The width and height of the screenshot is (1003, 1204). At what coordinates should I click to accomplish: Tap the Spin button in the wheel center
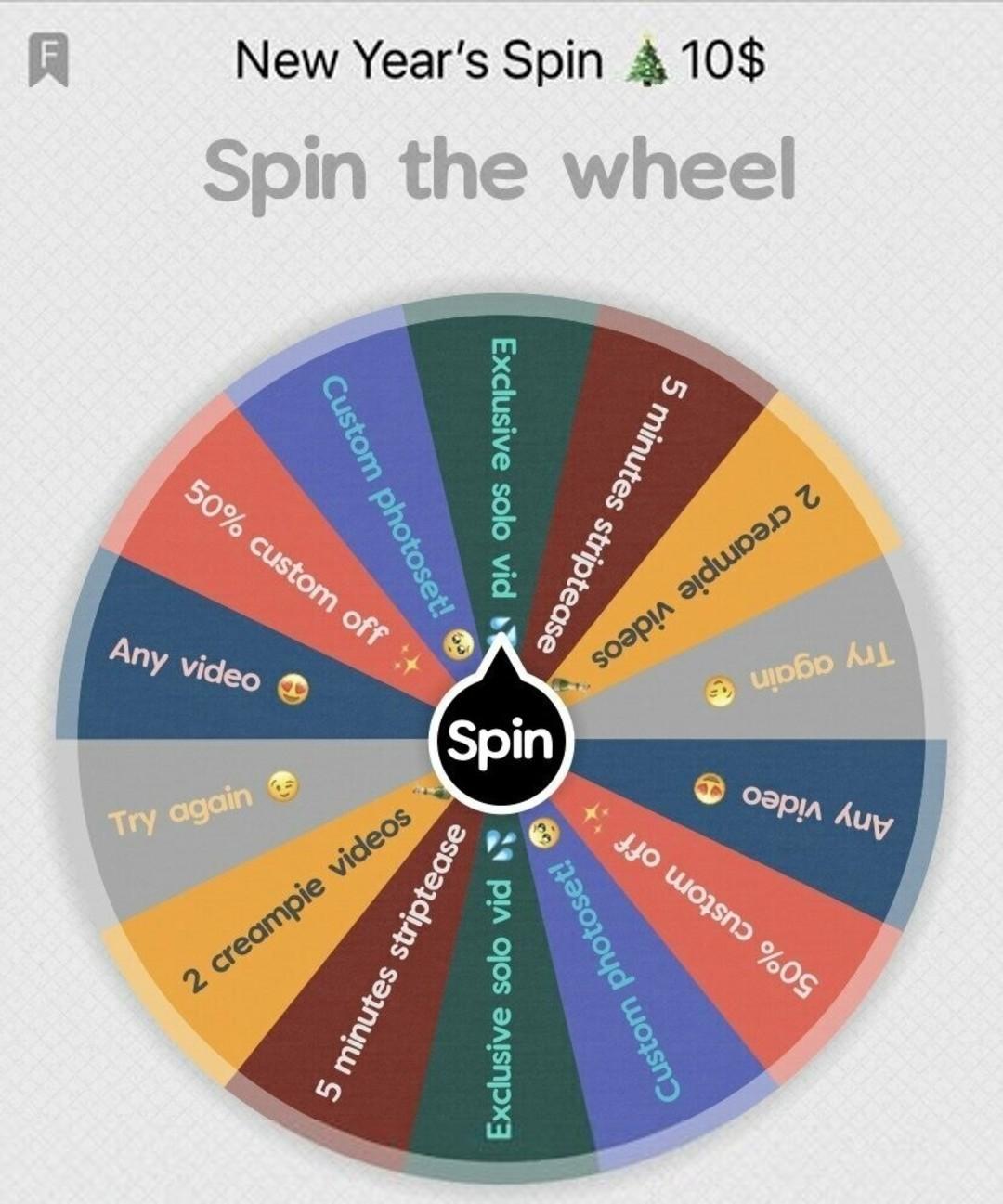[x=501, y=742]
